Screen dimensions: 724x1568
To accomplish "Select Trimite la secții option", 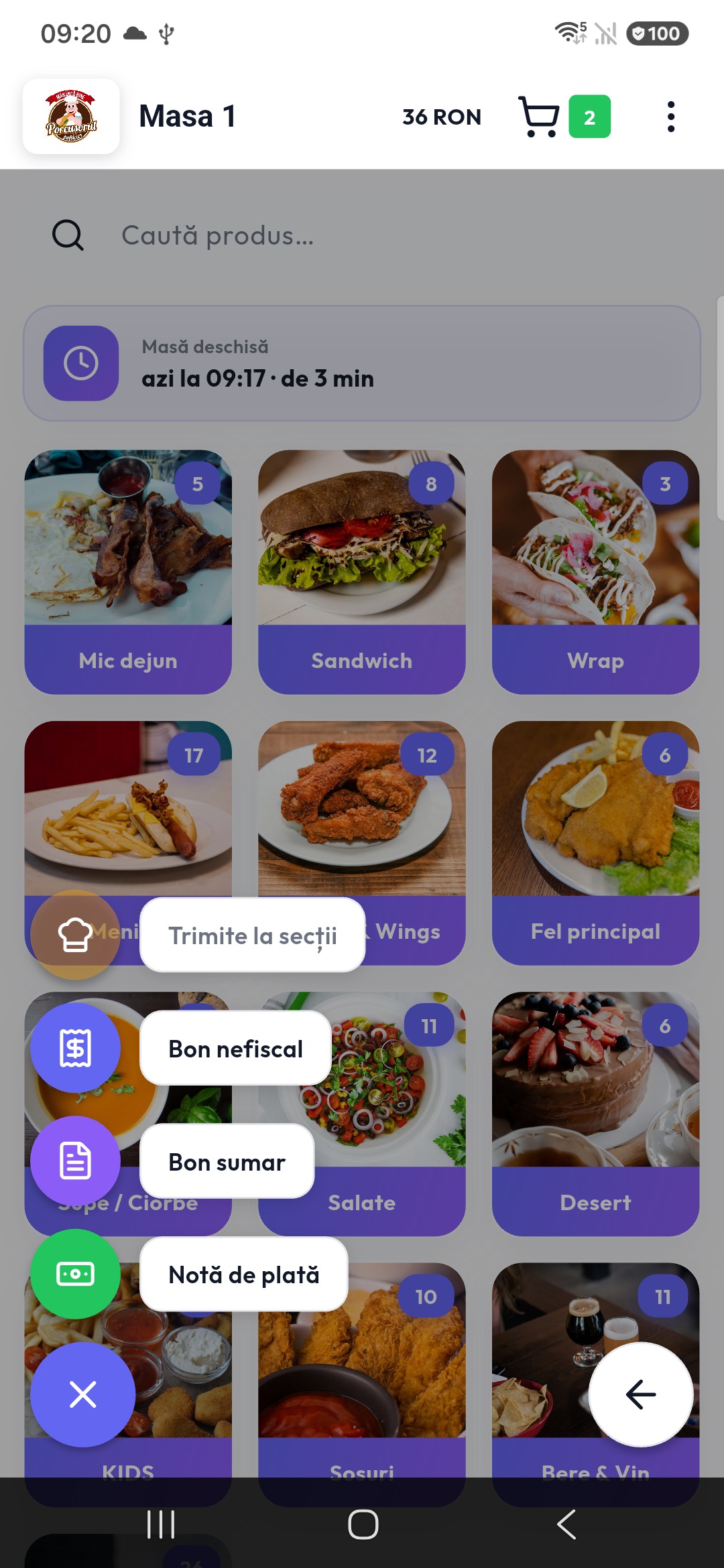I will pyautogui.click(x=252, y=935).
